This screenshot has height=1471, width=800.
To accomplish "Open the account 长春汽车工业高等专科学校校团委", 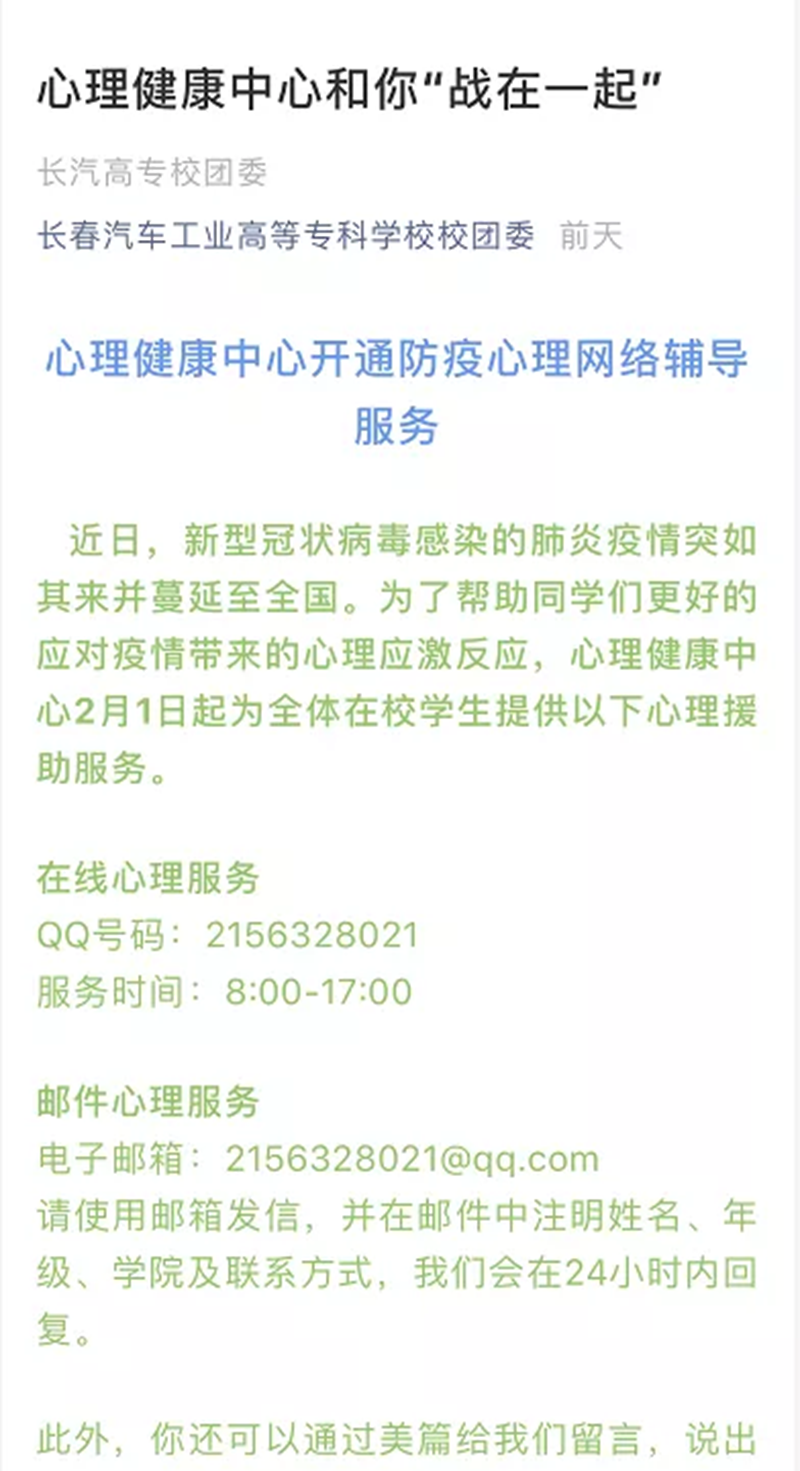I will [x=286, y=236].
